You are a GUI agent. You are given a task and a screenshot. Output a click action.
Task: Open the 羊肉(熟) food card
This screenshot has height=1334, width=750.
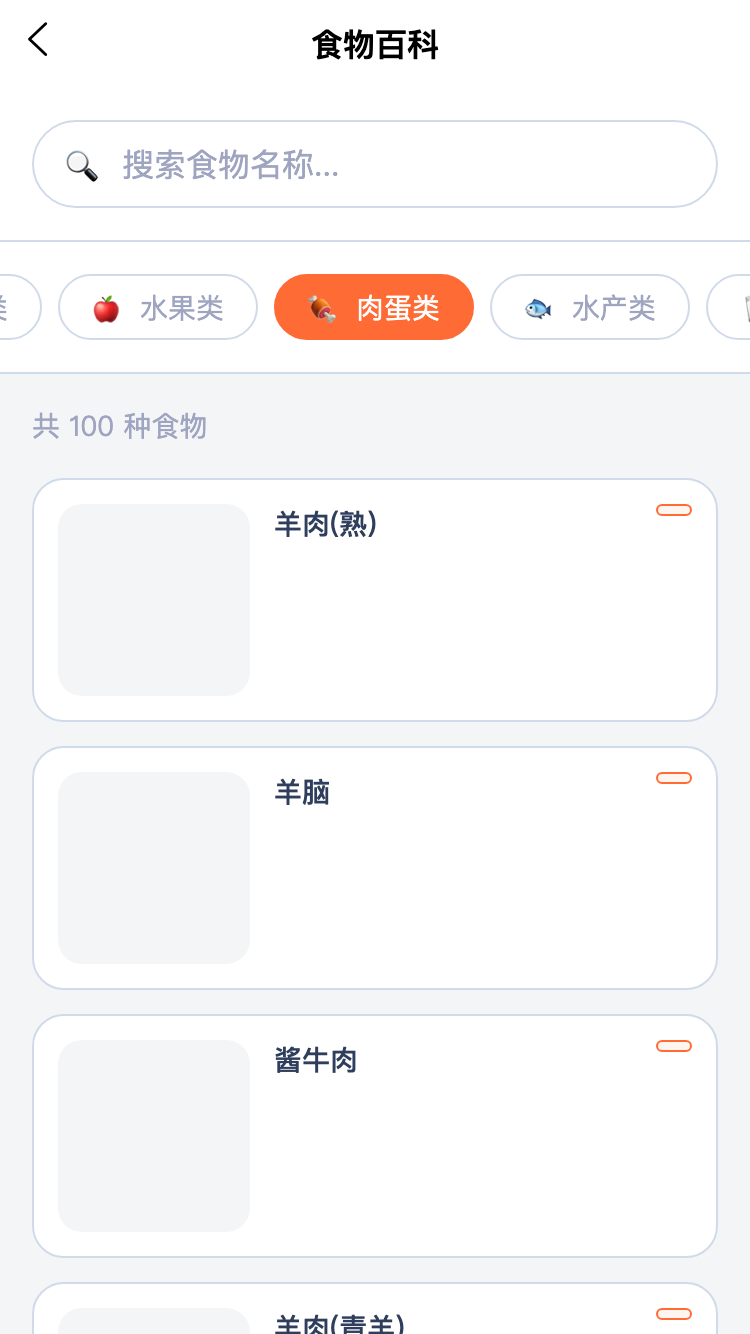coord(375,600)
